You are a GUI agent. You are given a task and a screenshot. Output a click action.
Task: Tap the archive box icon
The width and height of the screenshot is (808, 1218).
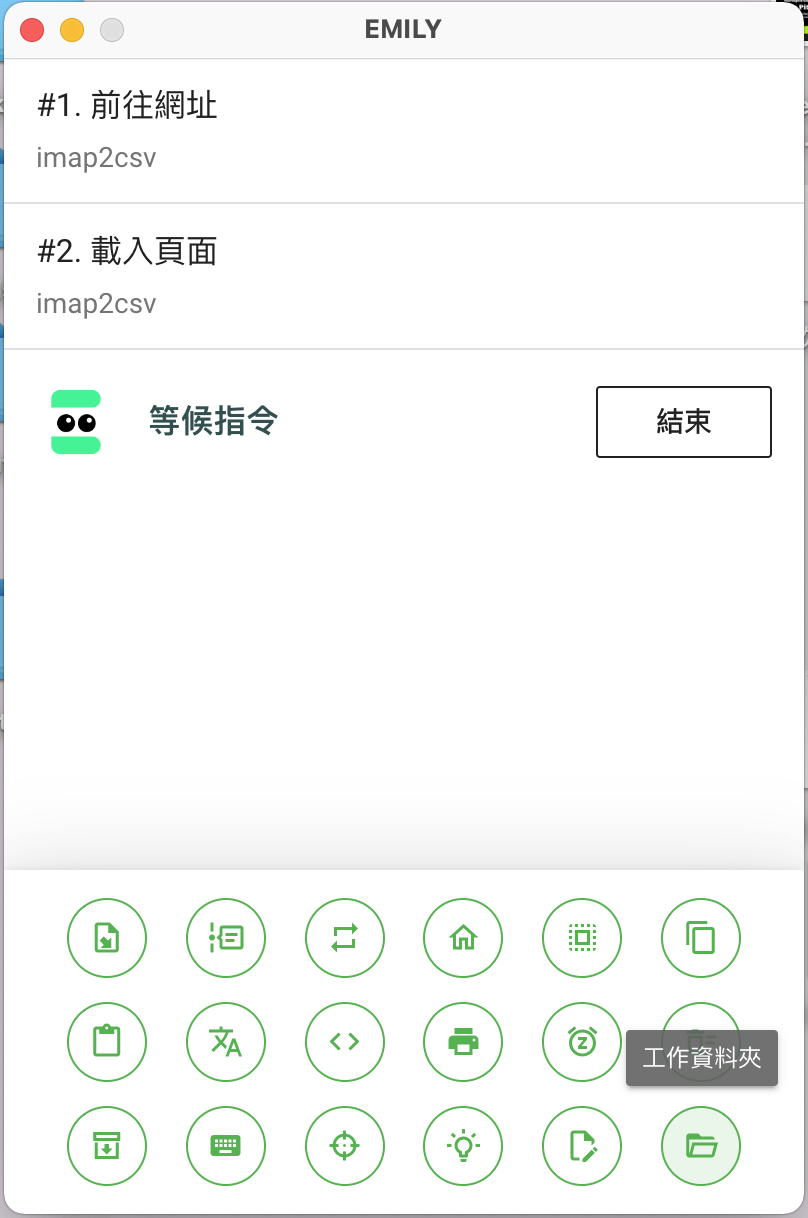[107, 1146]
